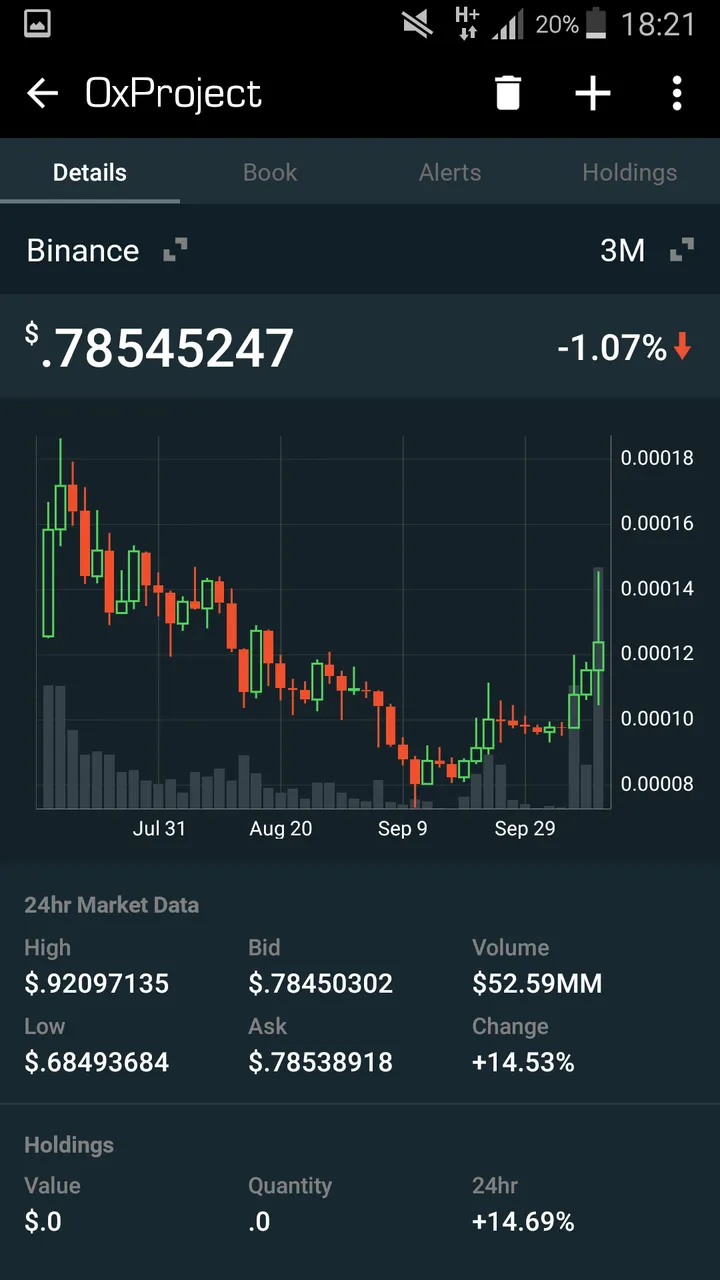Screen dimensions: 720x1280
Task: Select the Details tab
Action: pyautogui.click(x=90, y=172)
